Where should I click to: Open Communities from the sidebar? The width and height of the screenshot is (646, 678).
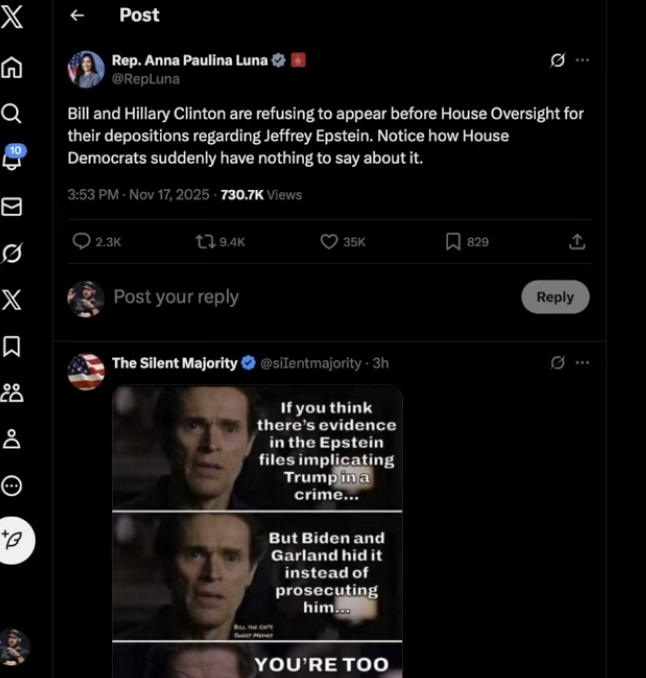pos(12,392)
